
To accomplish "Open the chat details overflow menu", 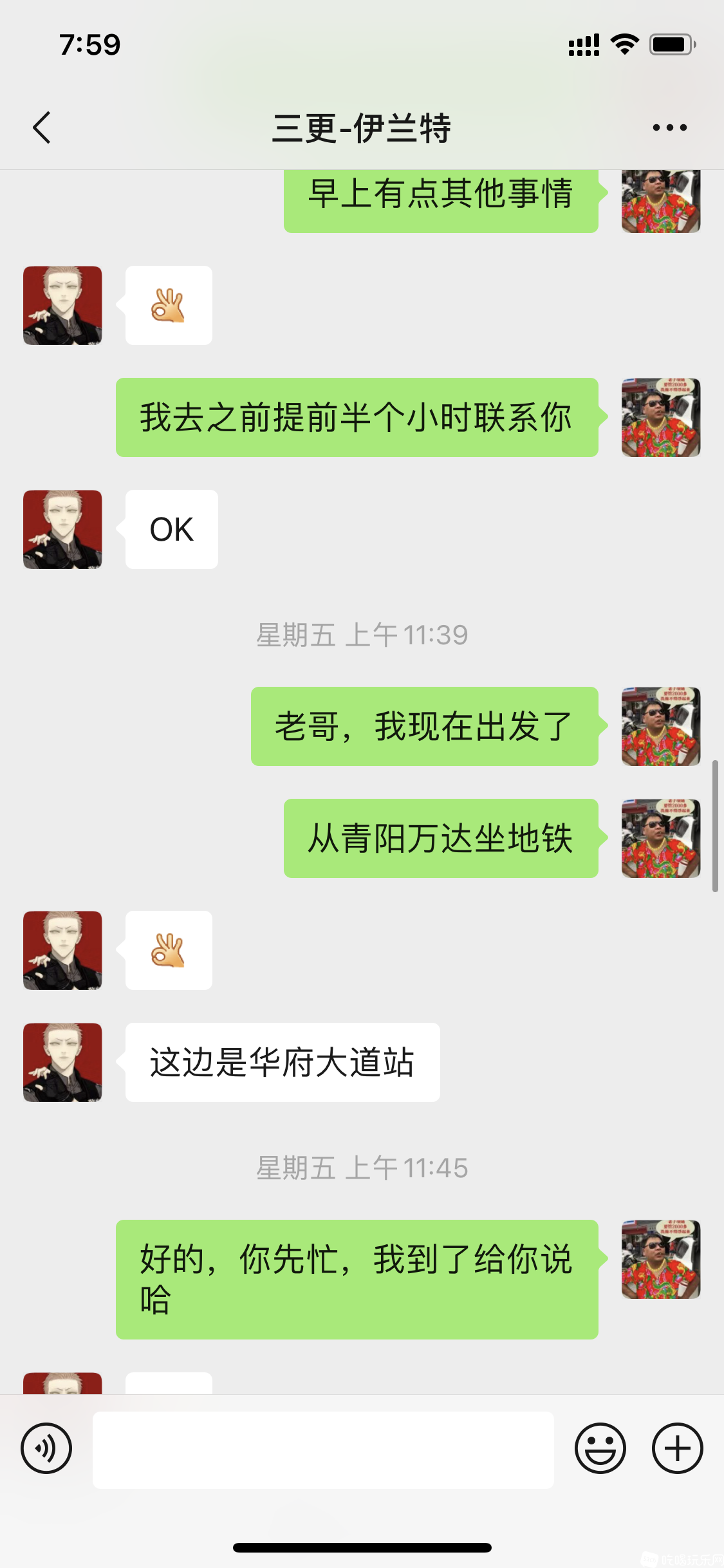I will tap(669, 127).
